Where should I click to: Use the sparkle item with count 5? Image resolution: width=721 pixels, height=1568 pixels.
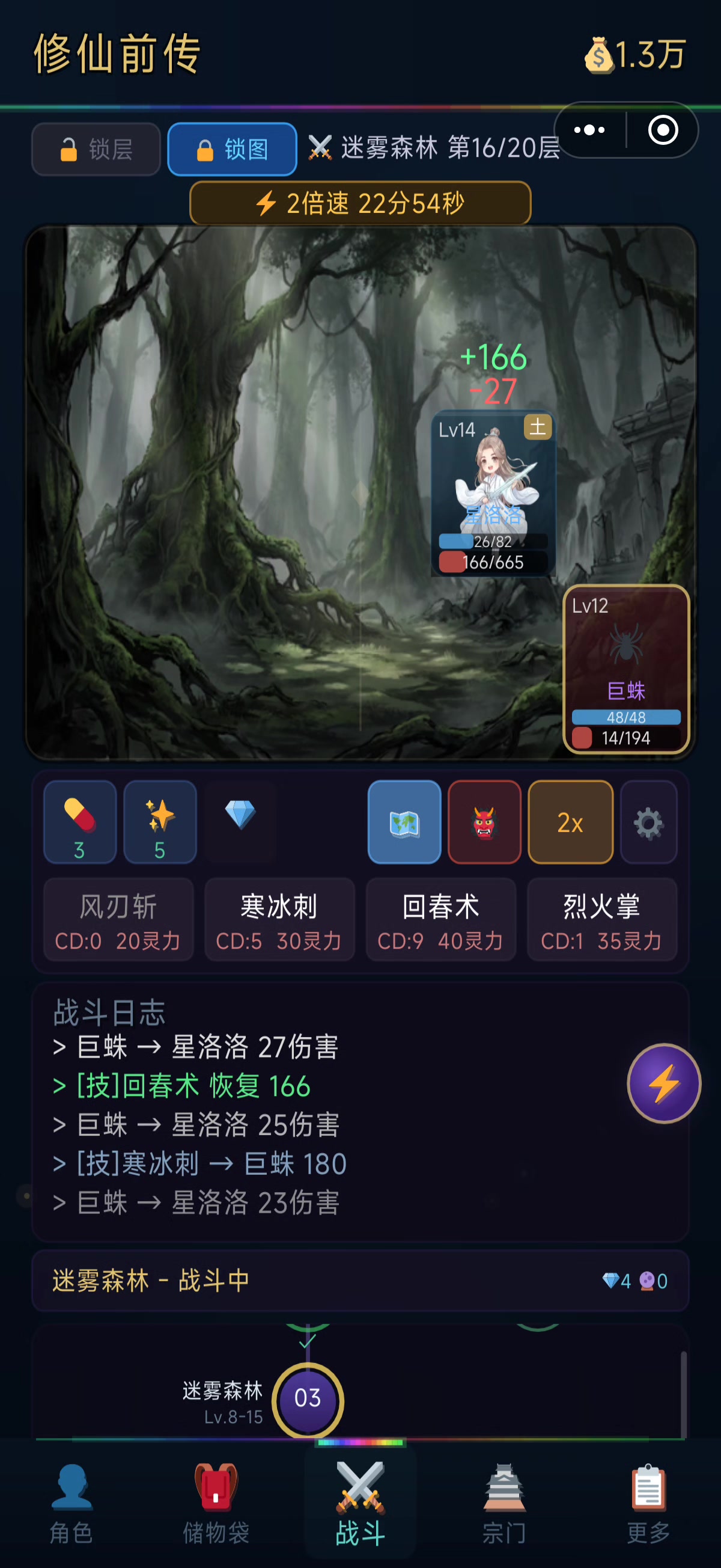160,822
